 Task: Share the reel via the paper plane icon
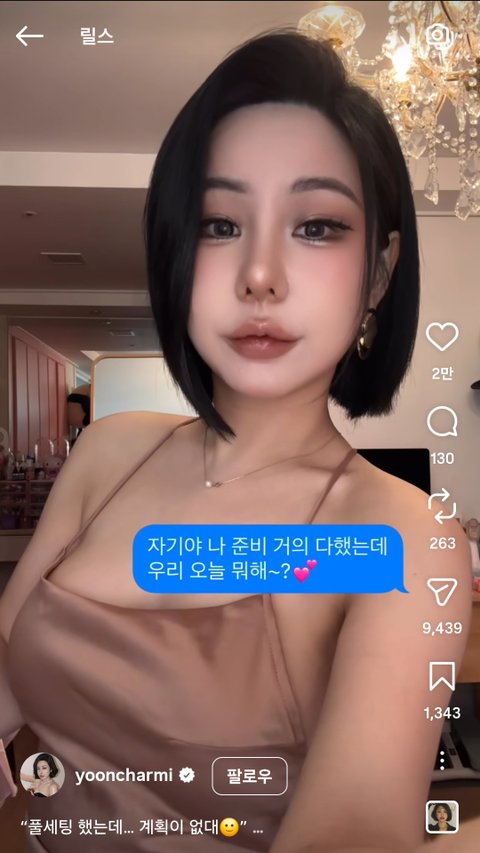(x=442, y=592)
